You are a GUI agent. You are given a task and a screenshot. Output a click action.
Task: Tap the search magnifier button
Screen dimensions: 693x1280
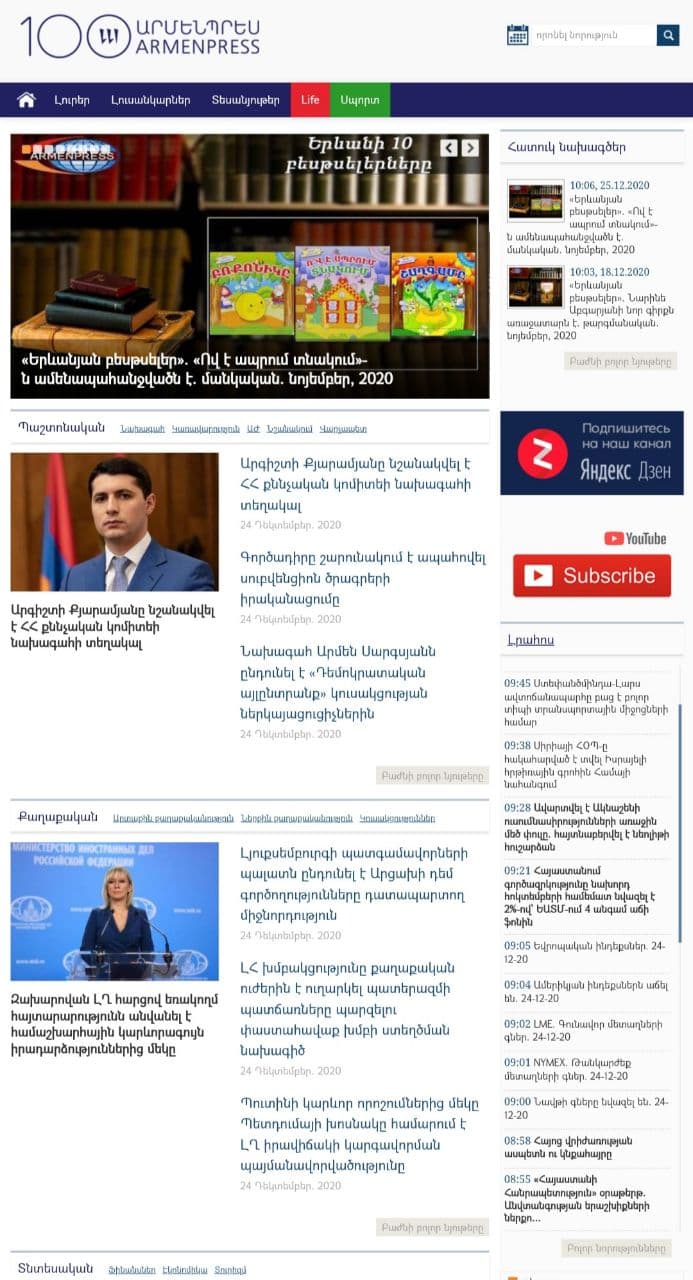click(668, 35)
